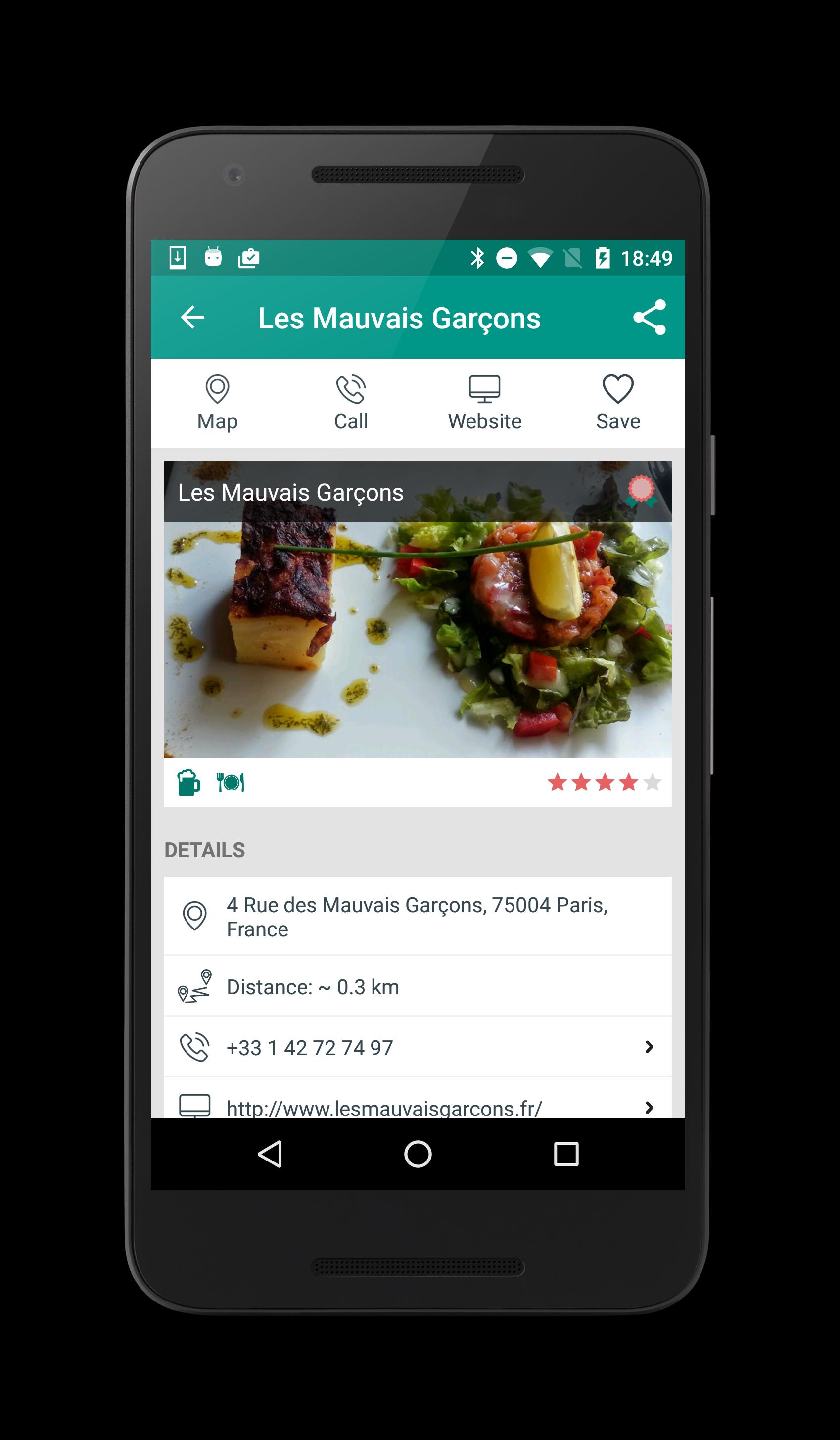Share Les Mauvais Garçons restaurant
The height and width of the screenshot is (1440, 840).
pos(650,317)
